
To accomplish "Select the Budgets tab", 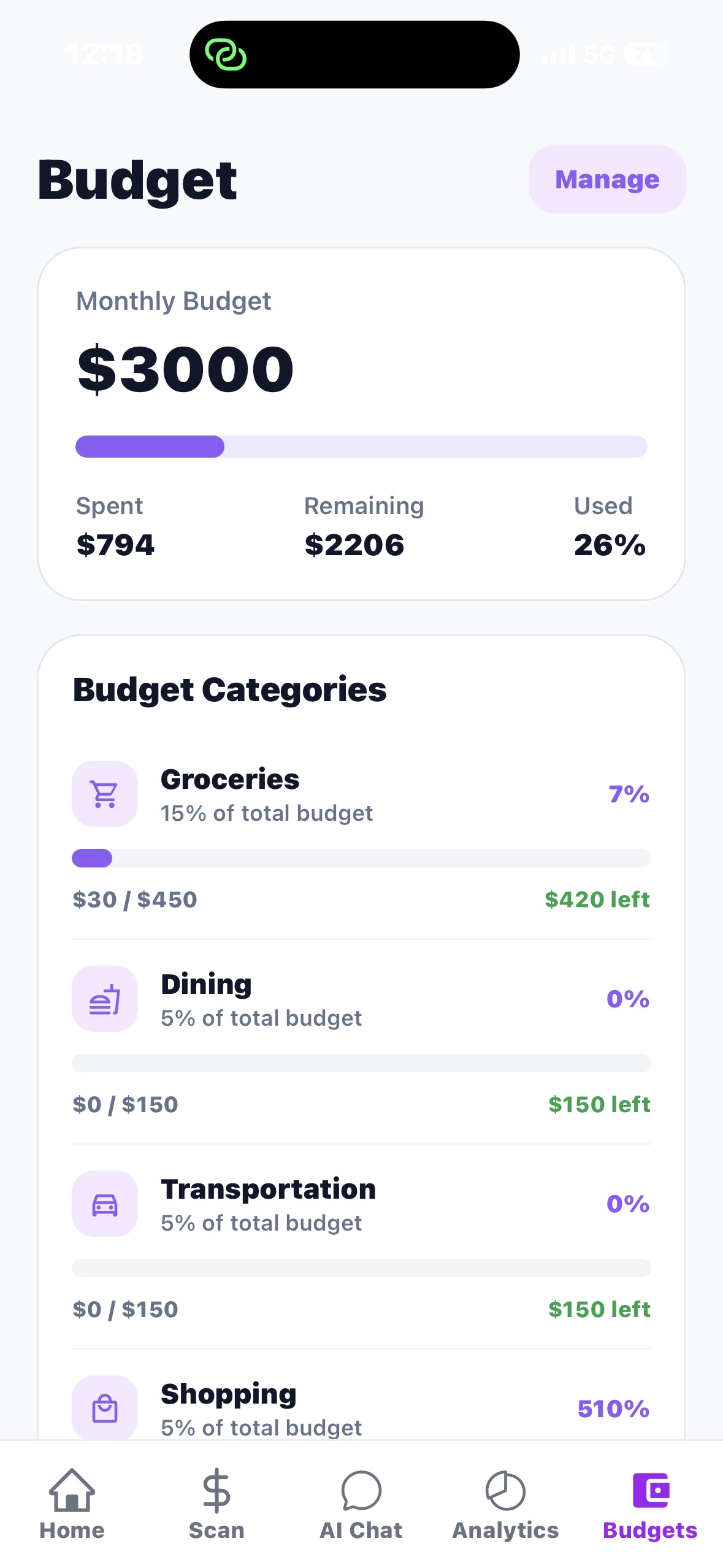I will pos(649,1504).
